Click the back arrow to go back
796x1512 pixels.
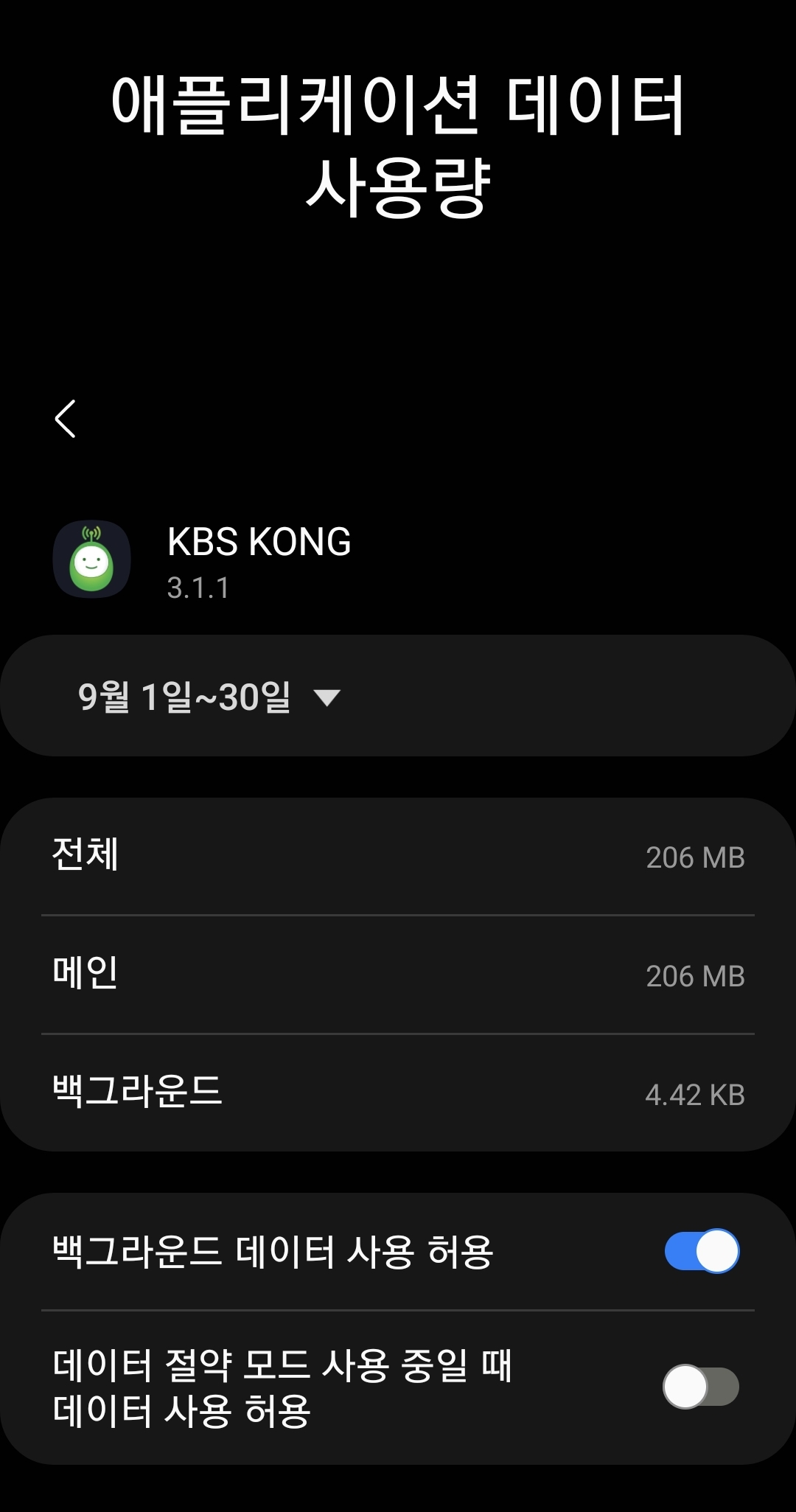[x=65, y=419]
